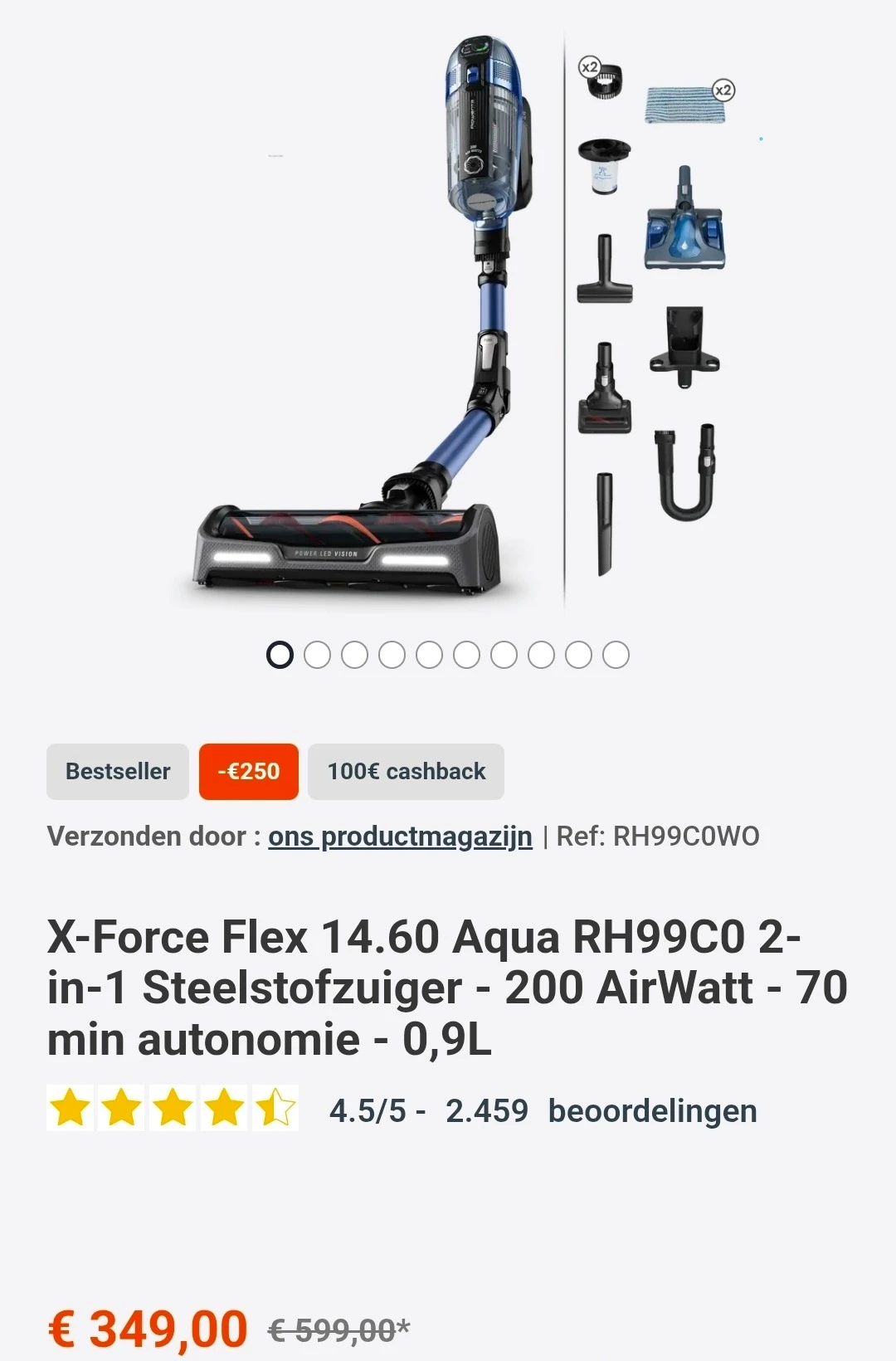
Task: Open the 100€ cashback details
Action: point(406,771)
